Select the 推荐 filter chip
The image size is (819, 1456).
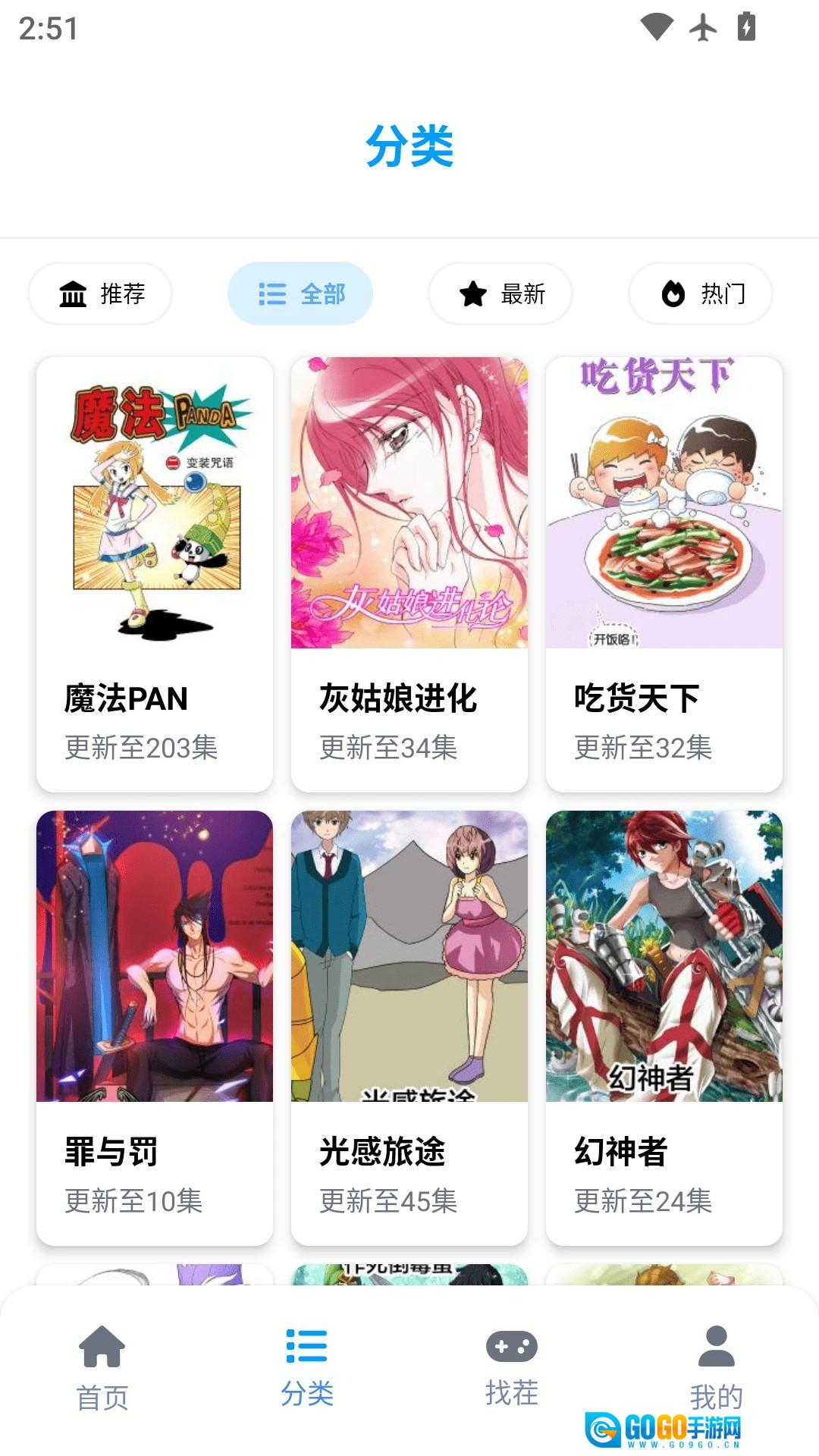(100, 293)
